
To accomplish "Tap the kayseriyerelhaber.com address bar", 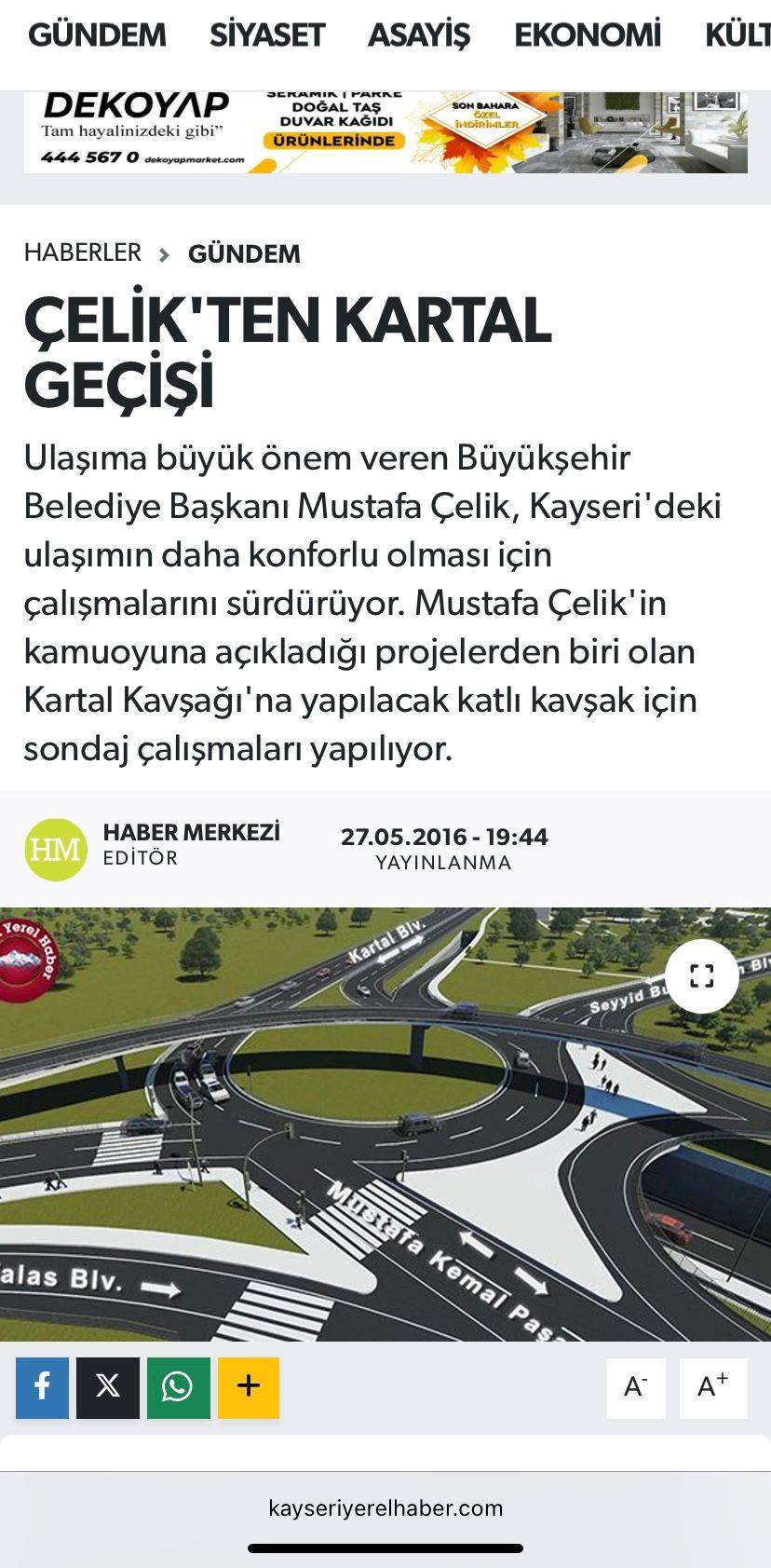I will (385, 1507).
